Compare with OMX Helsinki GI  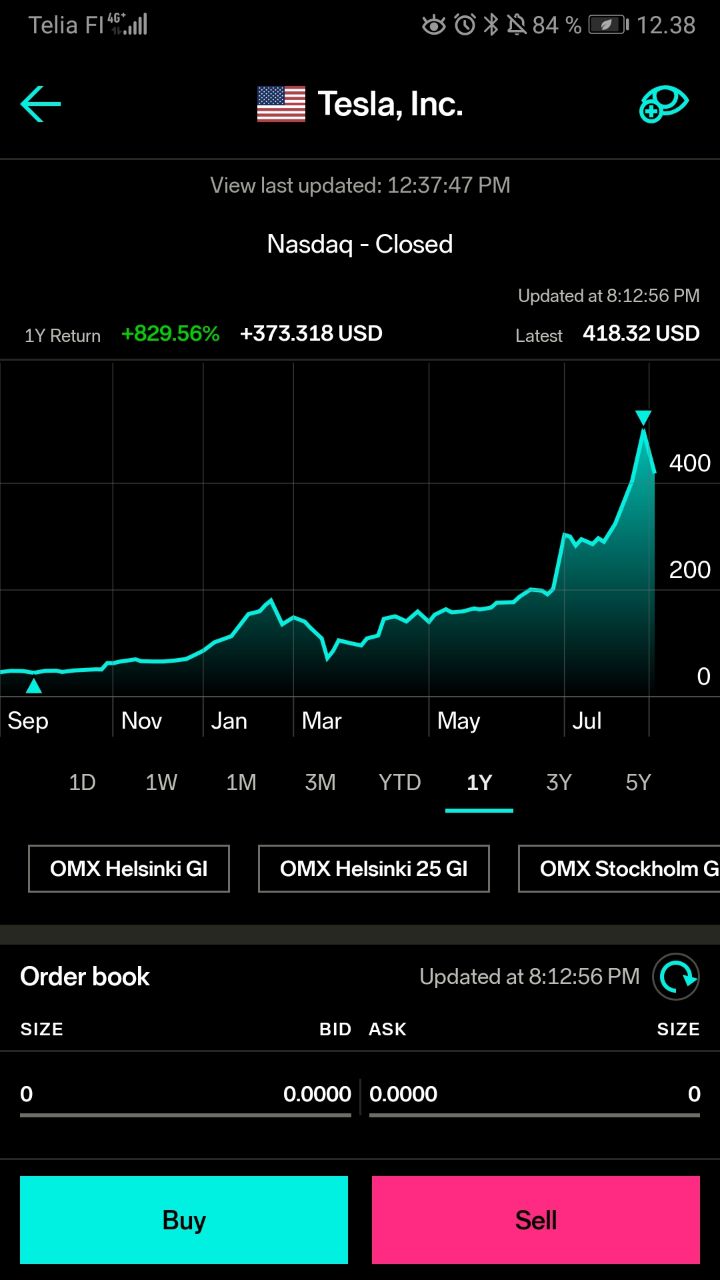point(129,869)
